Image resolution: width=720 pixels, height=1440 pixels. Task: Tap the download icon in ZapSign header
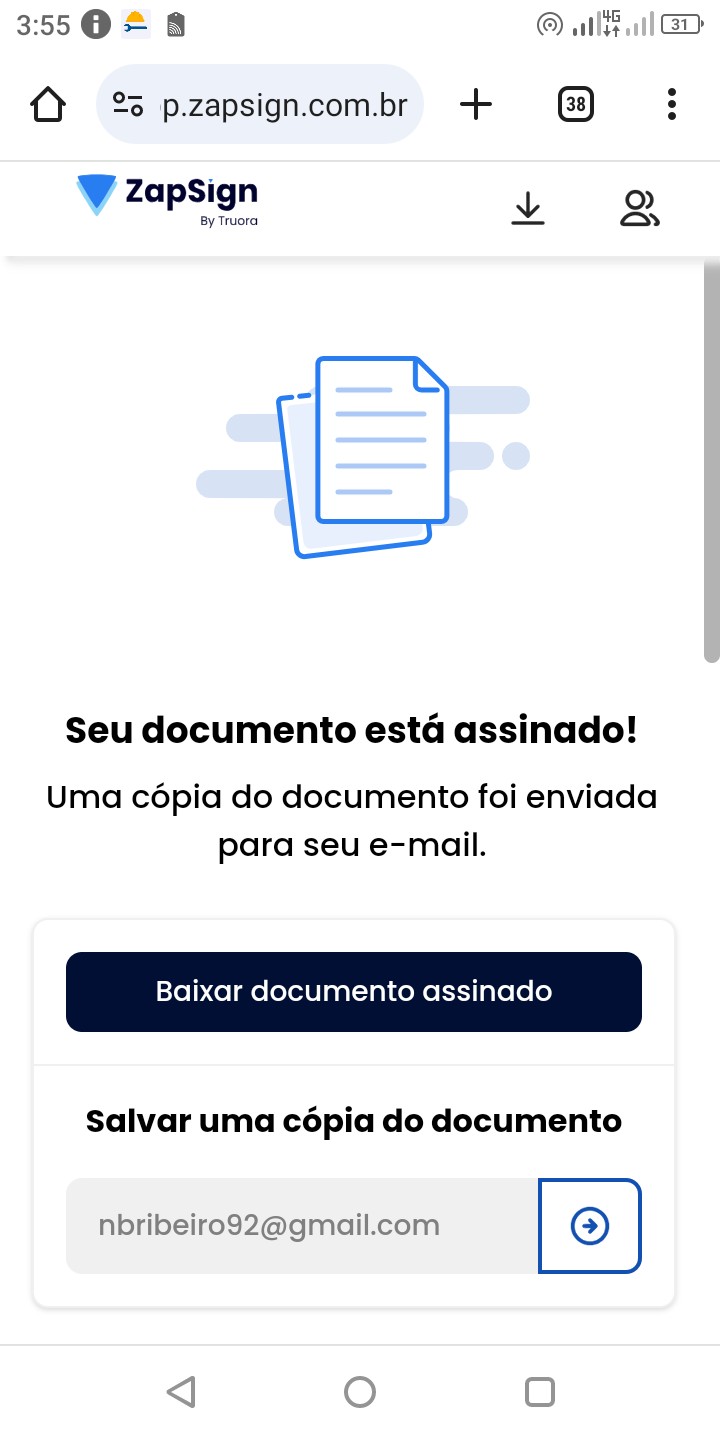pos(528,208)
